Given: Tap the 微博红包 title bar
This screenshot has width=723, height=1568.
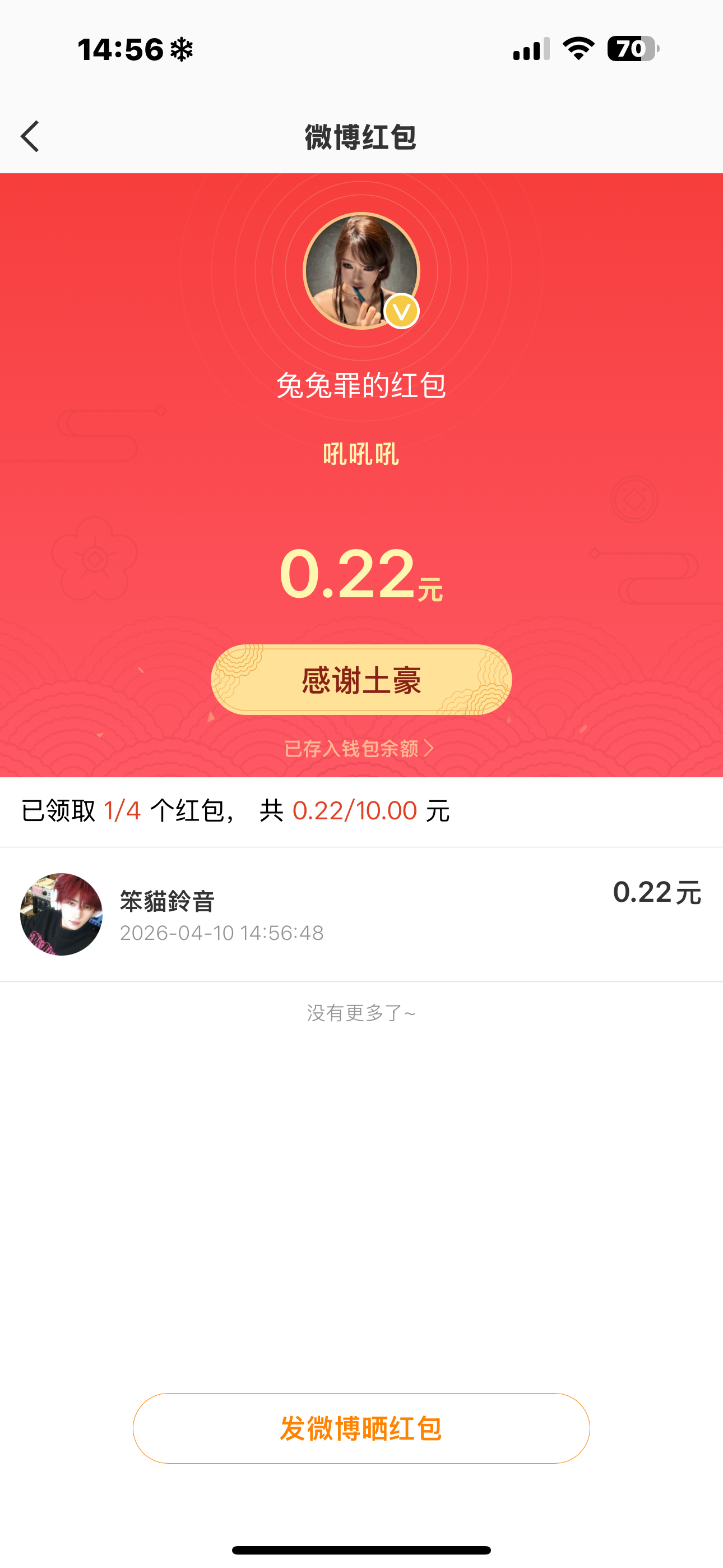Looking at the screenshot, I should tap(361, 137).
